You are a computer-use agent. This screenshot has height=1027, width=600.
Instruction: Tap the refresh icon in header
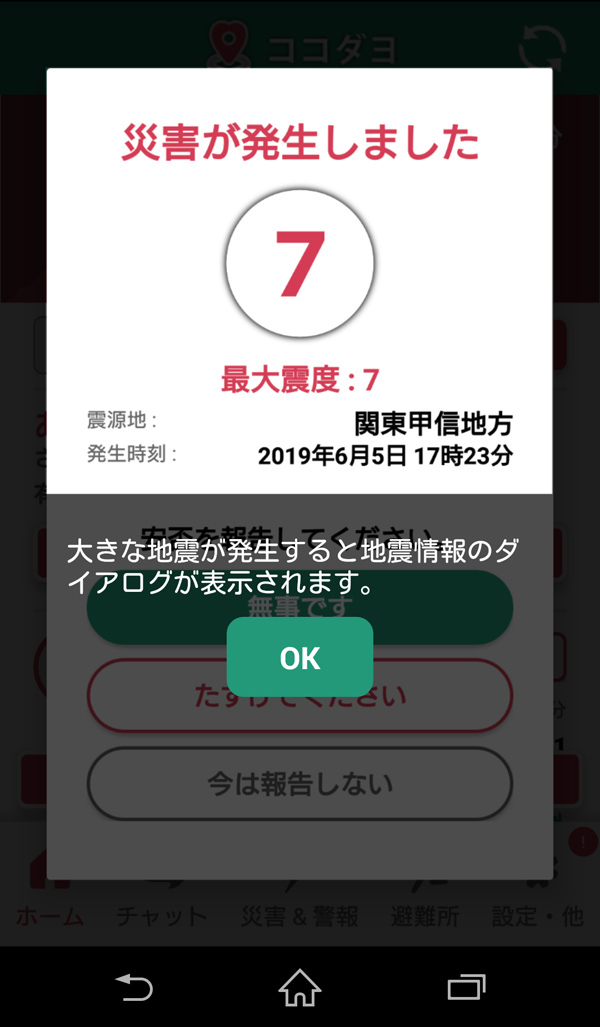[543, 47]
